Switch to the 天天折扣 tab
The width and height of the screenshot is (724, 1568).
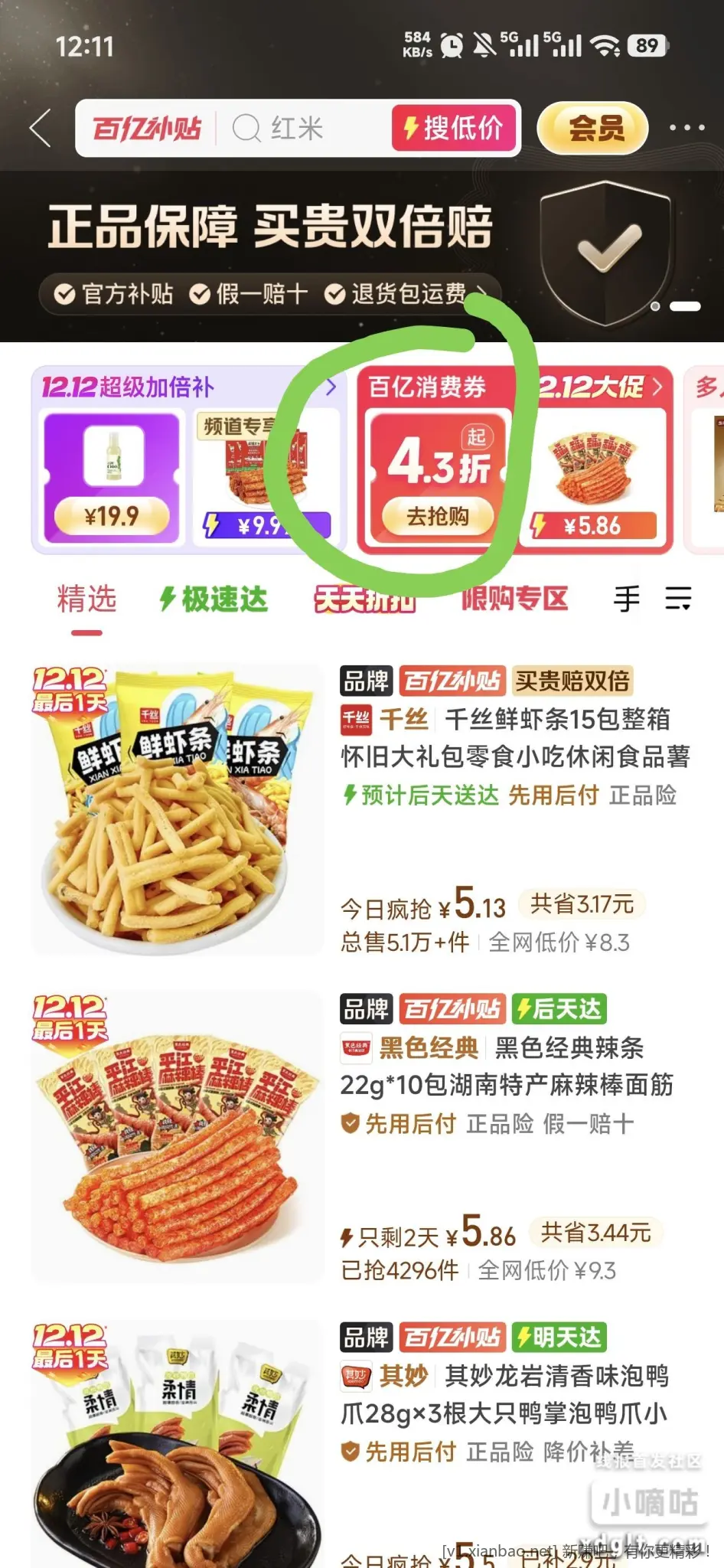[364, 599]
